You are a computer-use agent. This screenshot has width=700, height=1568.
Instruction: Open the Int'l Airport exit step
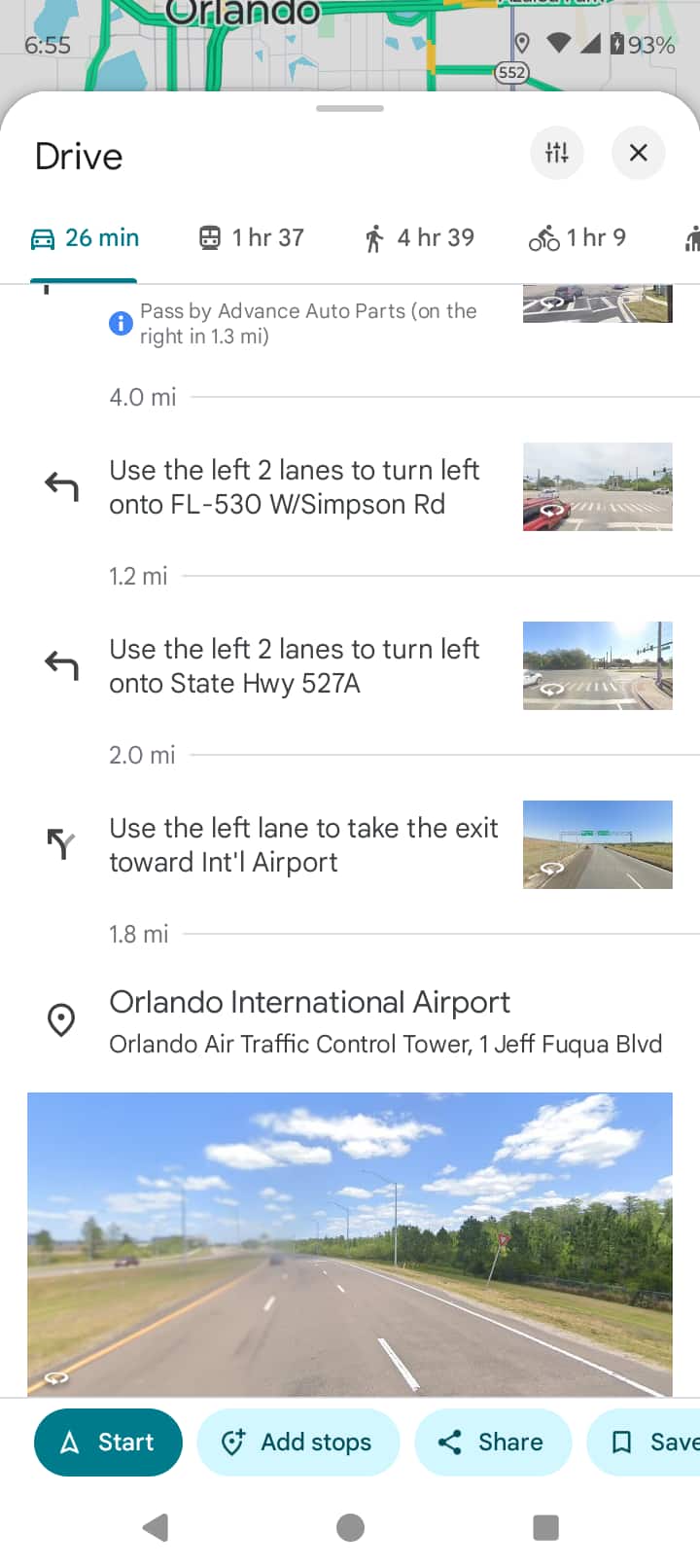pos(303,845)
